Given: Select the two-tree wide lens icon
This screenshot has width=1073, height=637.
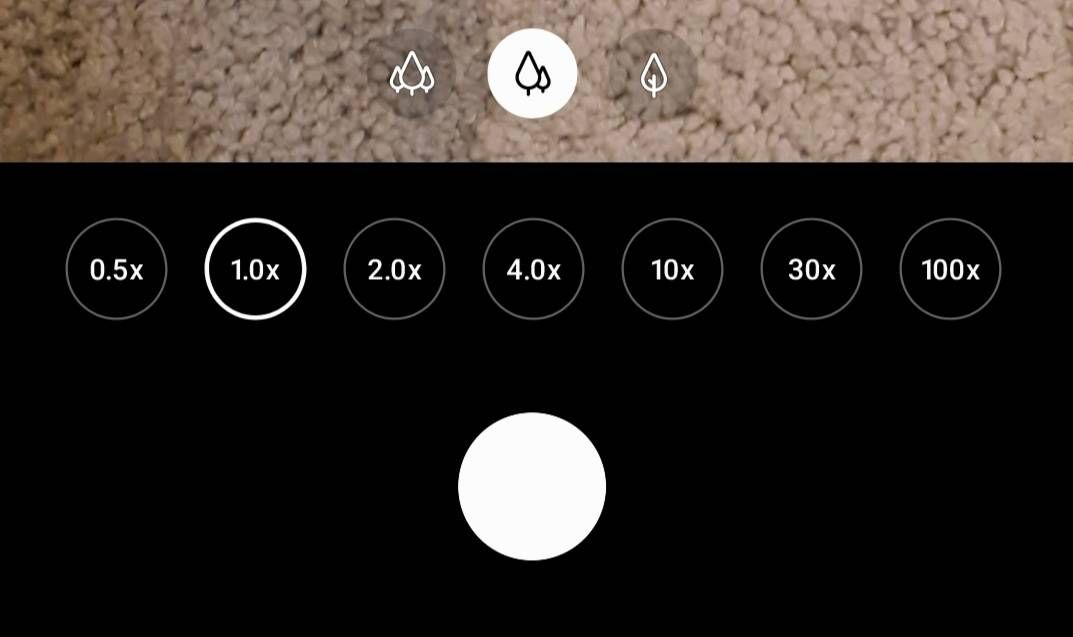Looking at the screenshot, I should [532, 74].
